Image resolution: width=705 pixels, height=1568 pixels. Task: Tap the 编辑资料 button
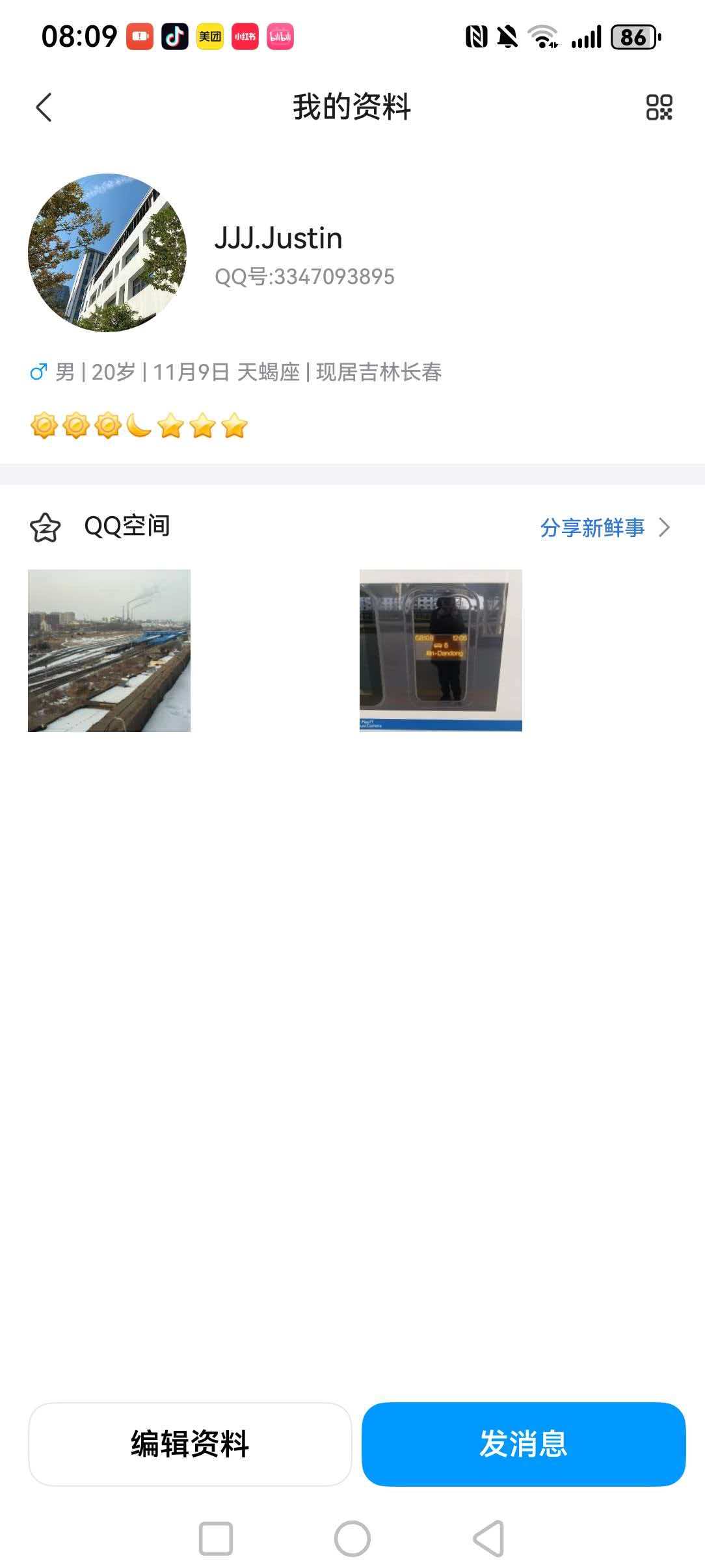[190, 1443]
